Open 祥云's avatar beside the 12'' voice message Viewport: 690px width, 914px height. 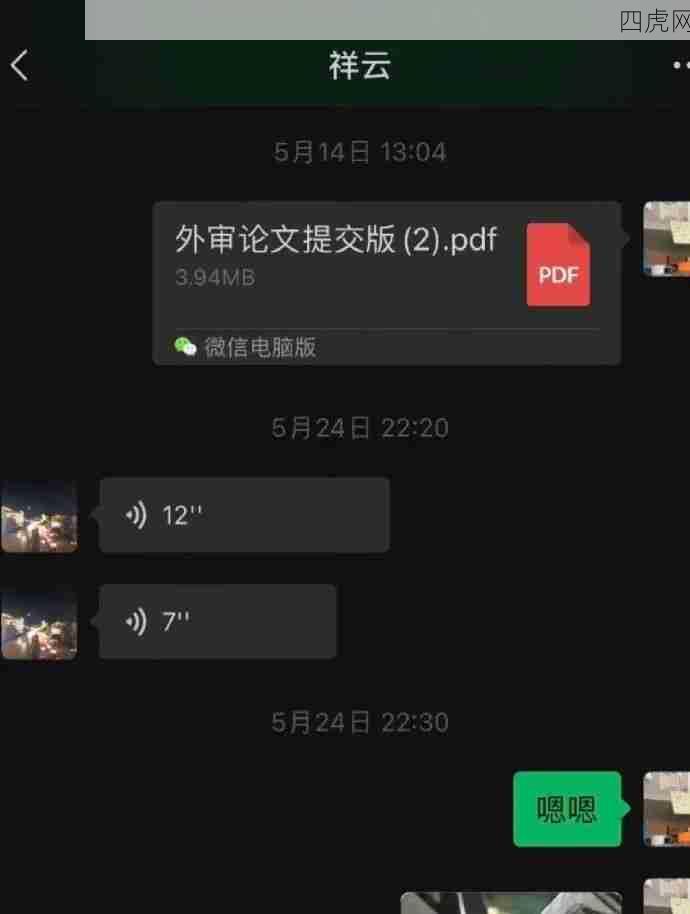coord(39,515)
